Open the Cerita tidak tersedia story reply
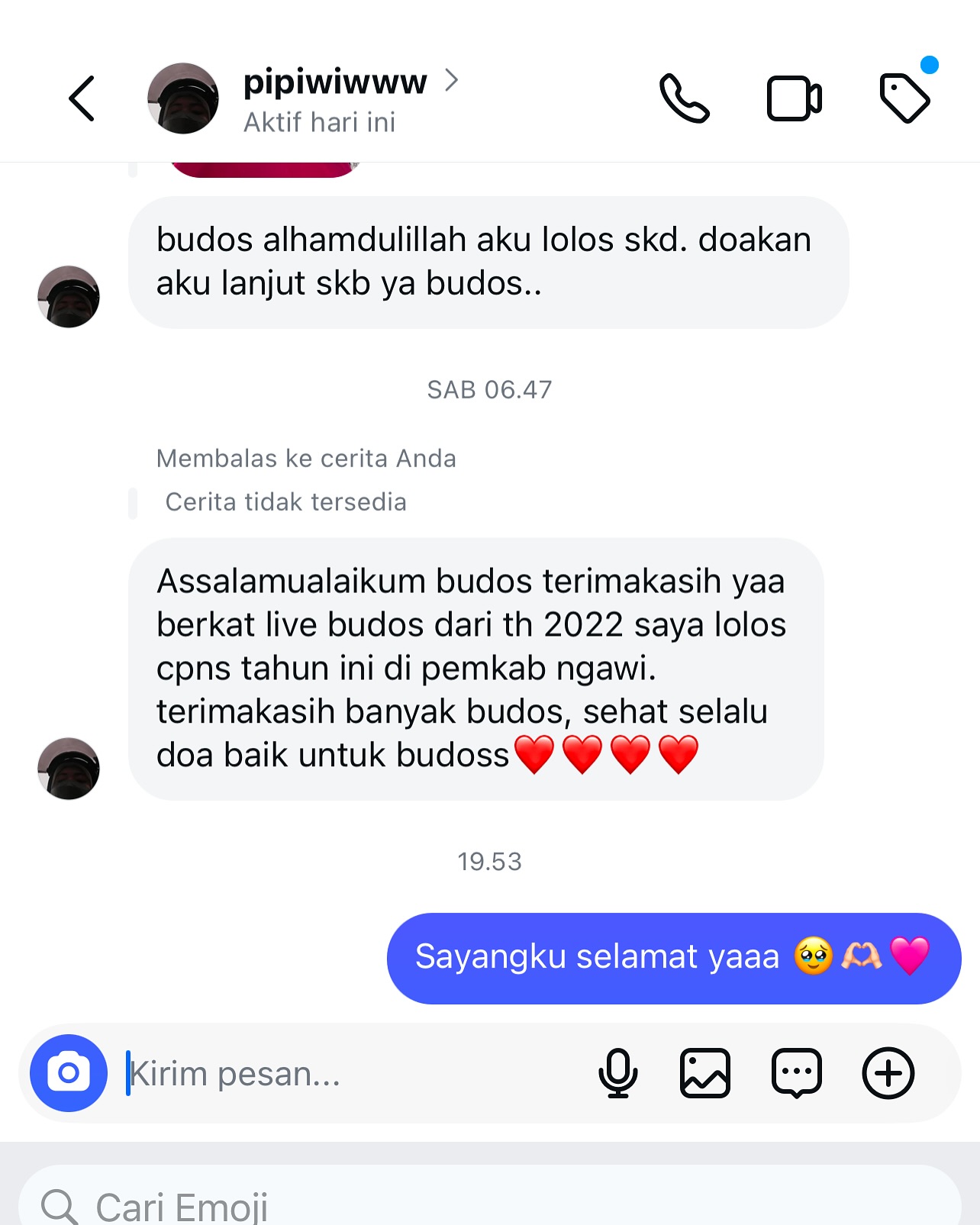This screenshot has width=980, height=1225. point(285,502)
